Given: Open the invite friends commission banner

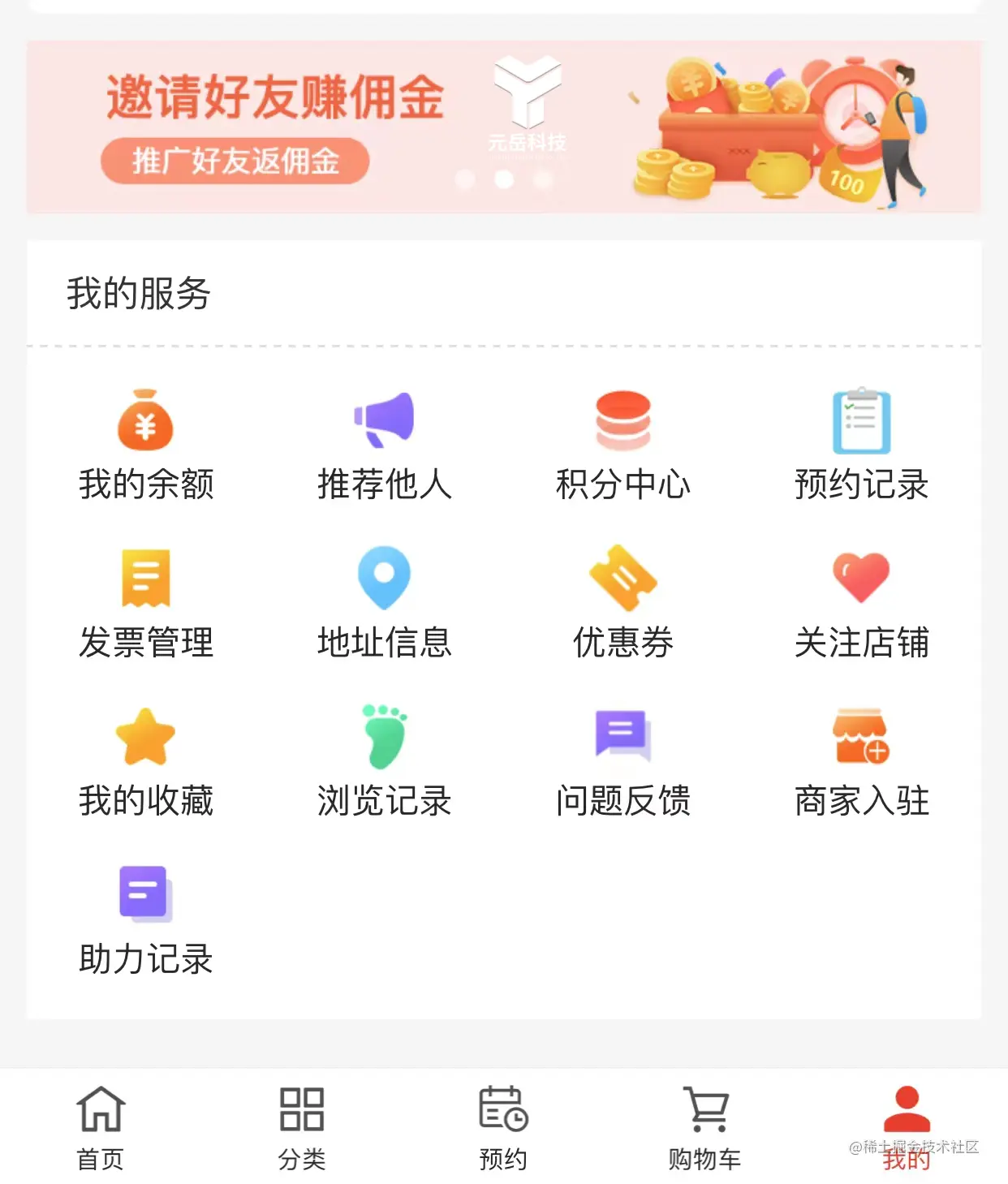Looking at the screenshot, I should click(503, 127).
